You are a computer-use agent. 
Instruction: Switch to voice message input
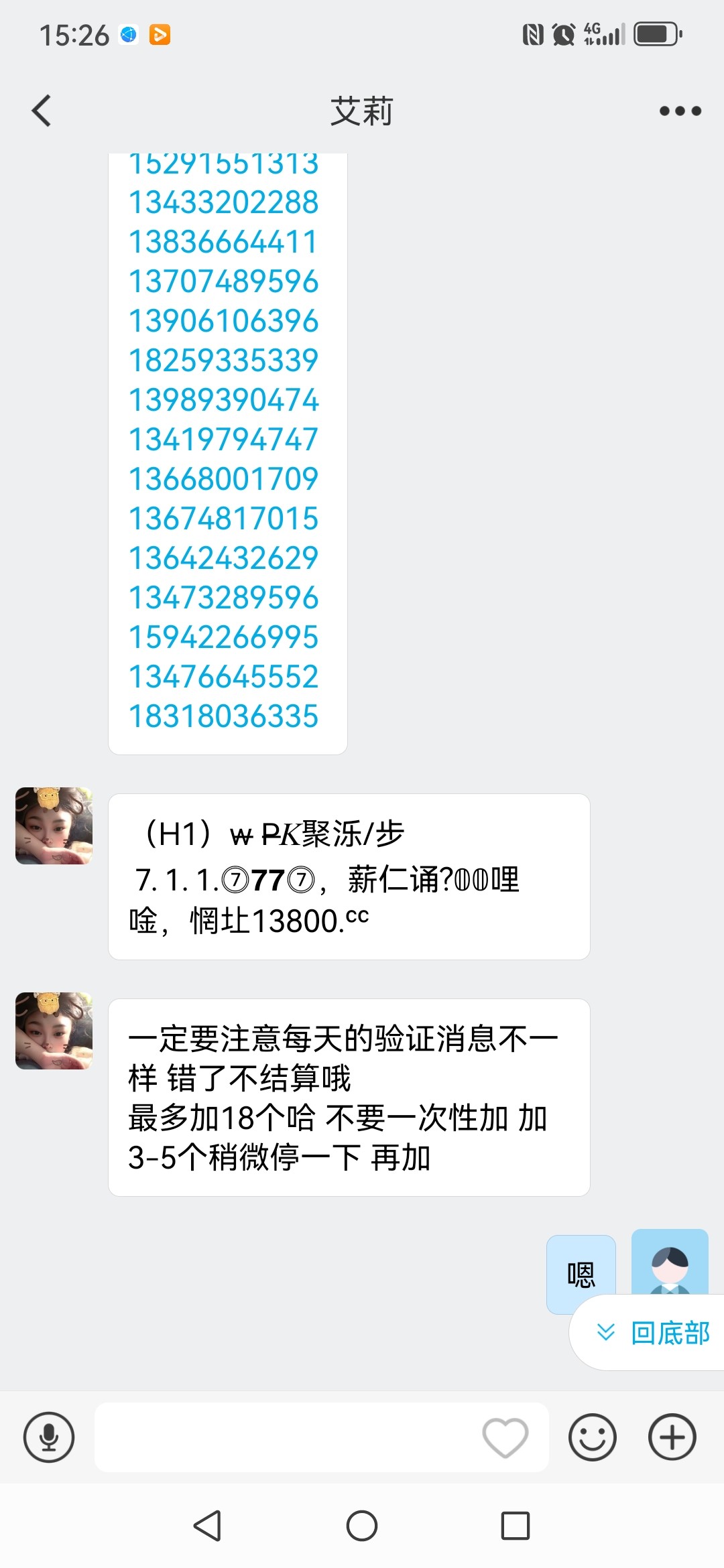pos(49,1437)
